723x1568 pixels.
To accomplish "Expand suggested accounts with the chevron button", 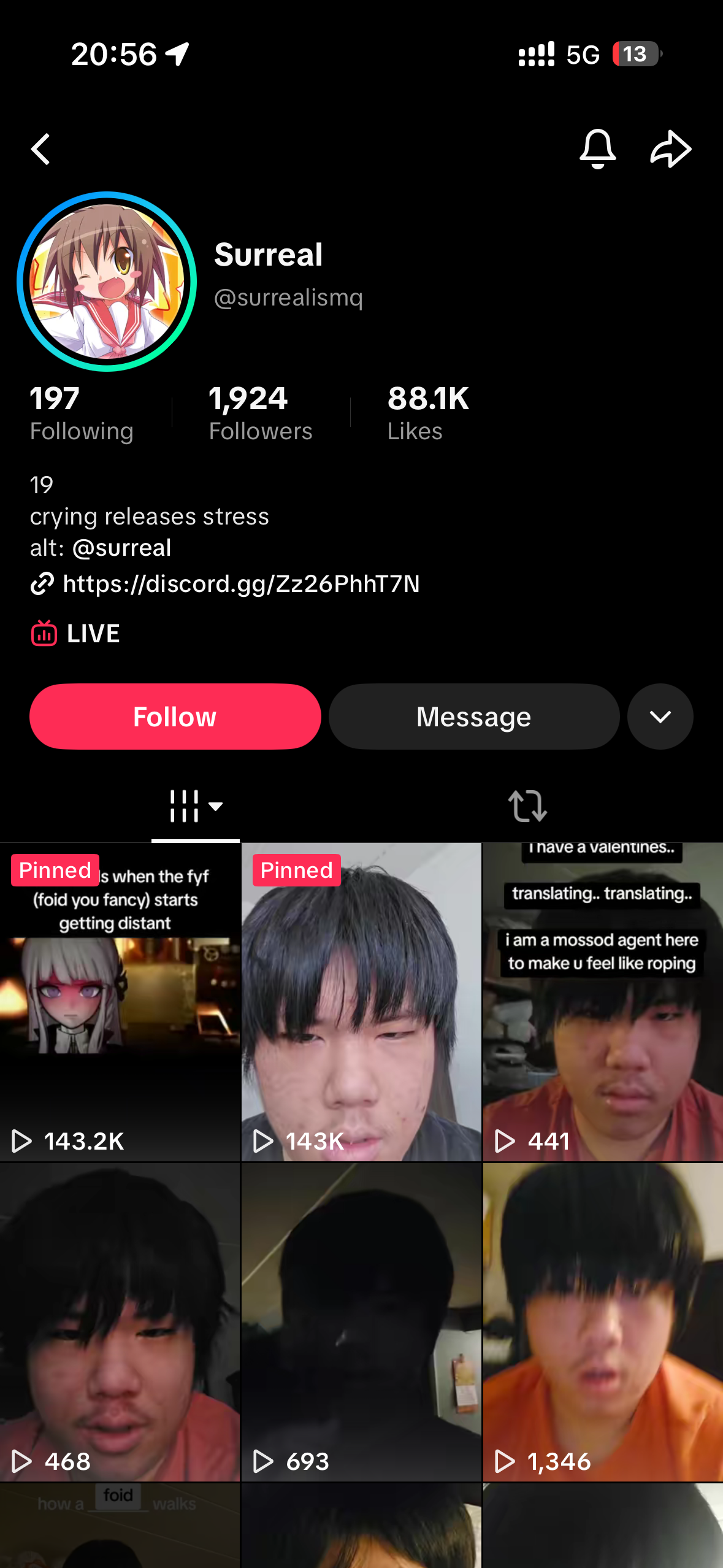I will (660, 717).
